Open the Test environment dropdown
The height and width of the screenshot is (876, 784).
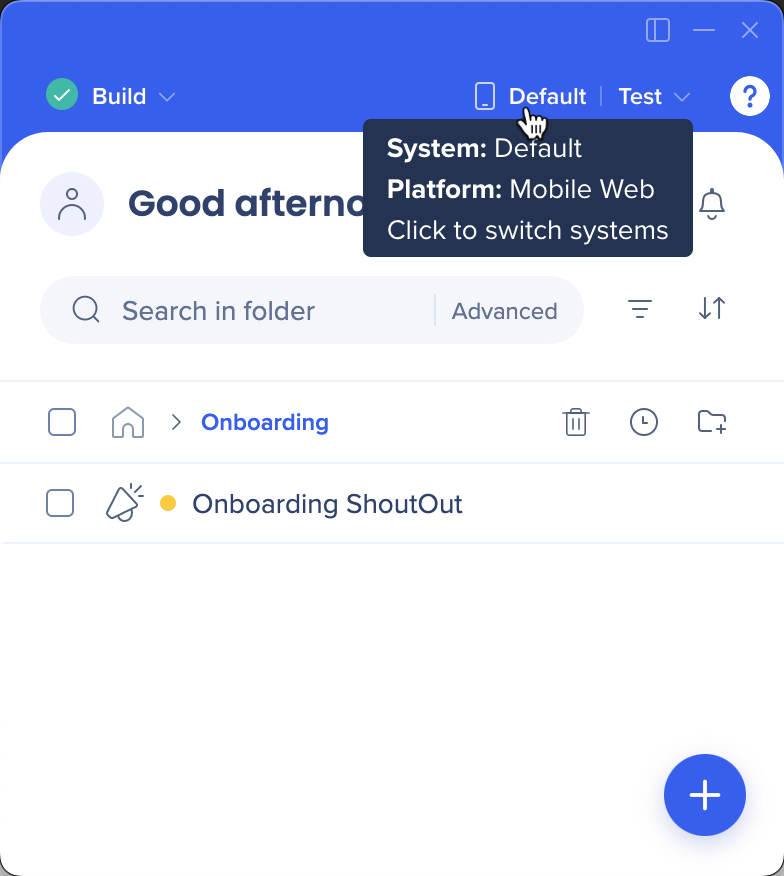coord(653,96)
